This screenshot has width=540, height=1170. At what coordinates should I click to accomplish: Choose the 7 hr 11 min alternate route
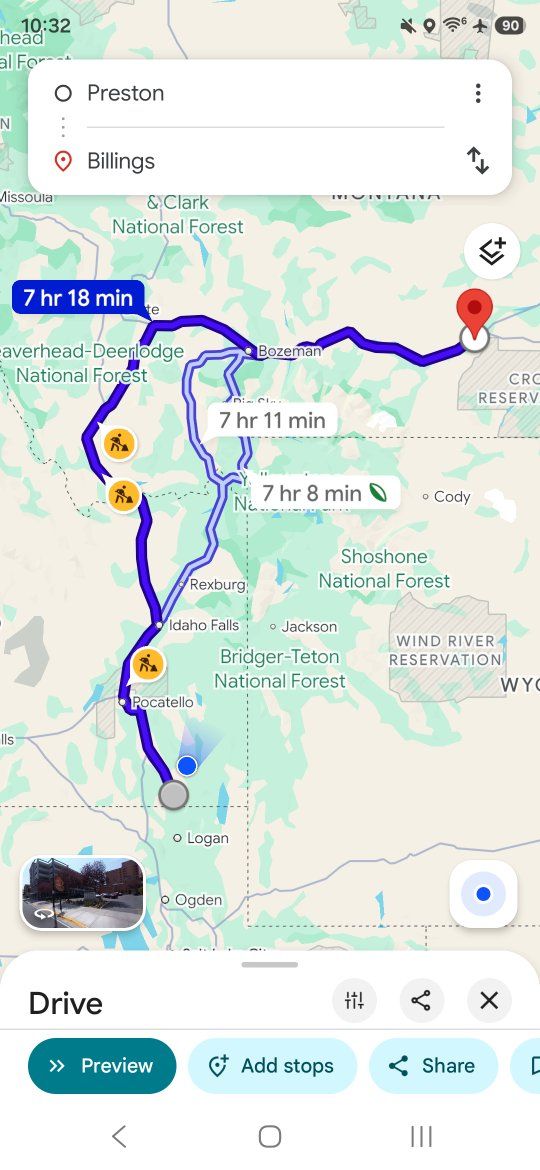click(272, 420)
